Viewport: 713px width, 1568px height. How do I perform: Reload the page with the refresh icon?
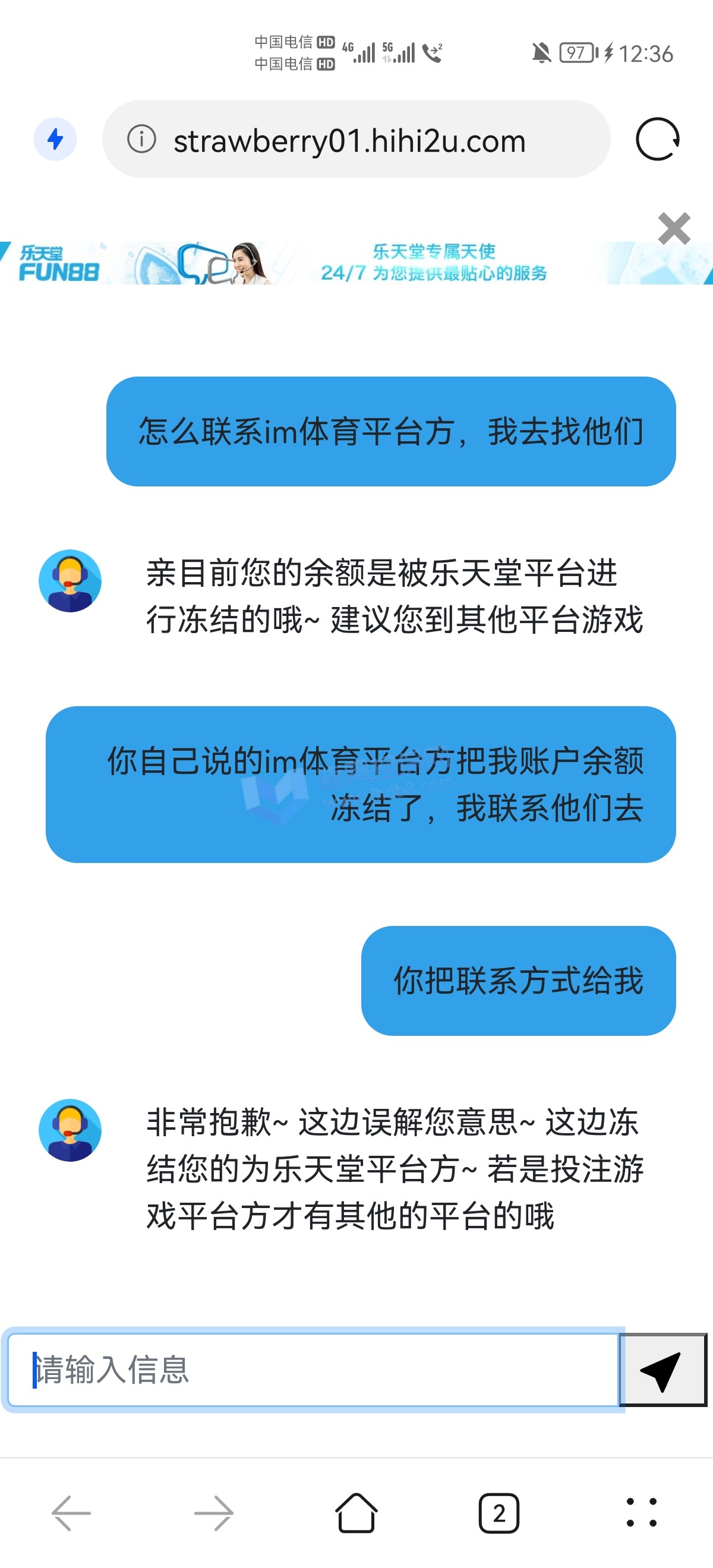tap(657, 140)
